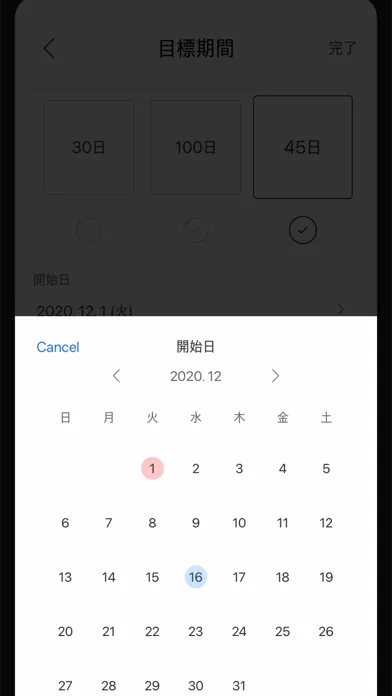Choose the 7th in the date grid
This screenshot has height=696, width=392.
pos(109,523)
